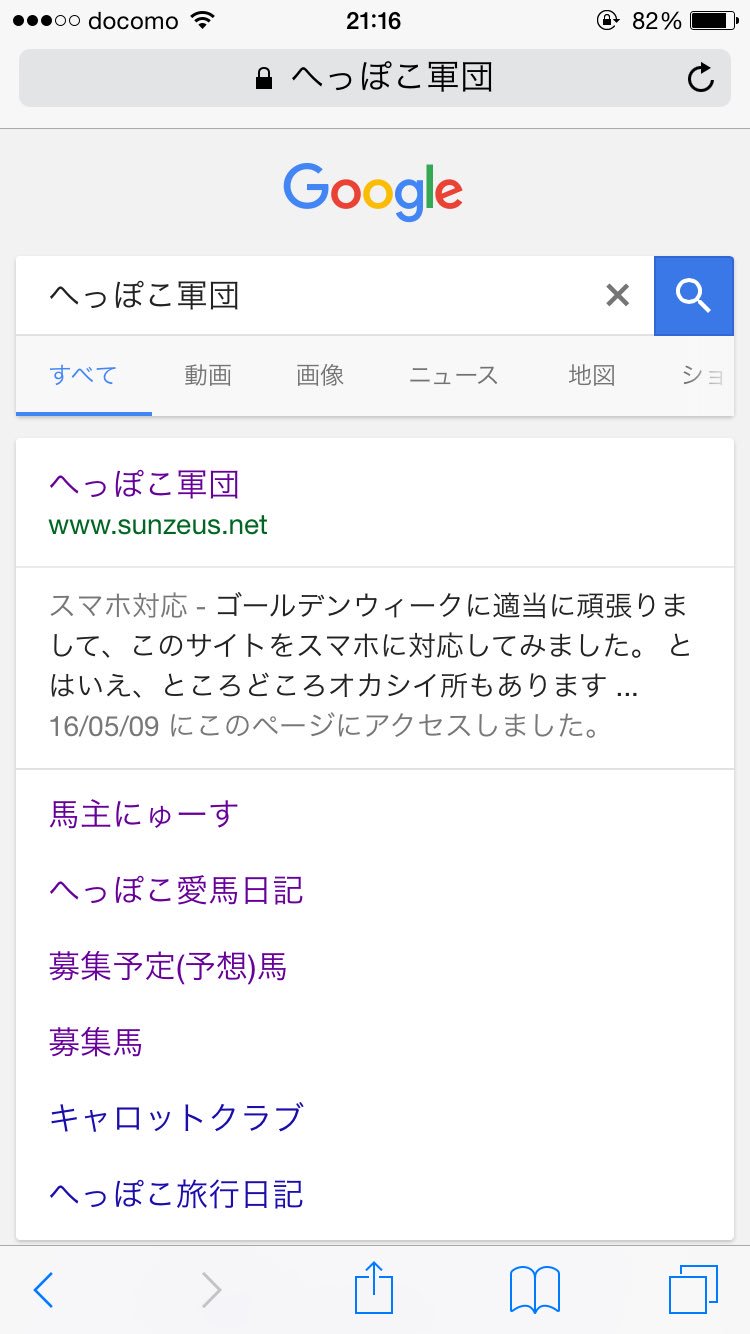Open the へっぽこ旅行日記 sitelink
Screen dimensions: 750x1334
point(176,1193)
